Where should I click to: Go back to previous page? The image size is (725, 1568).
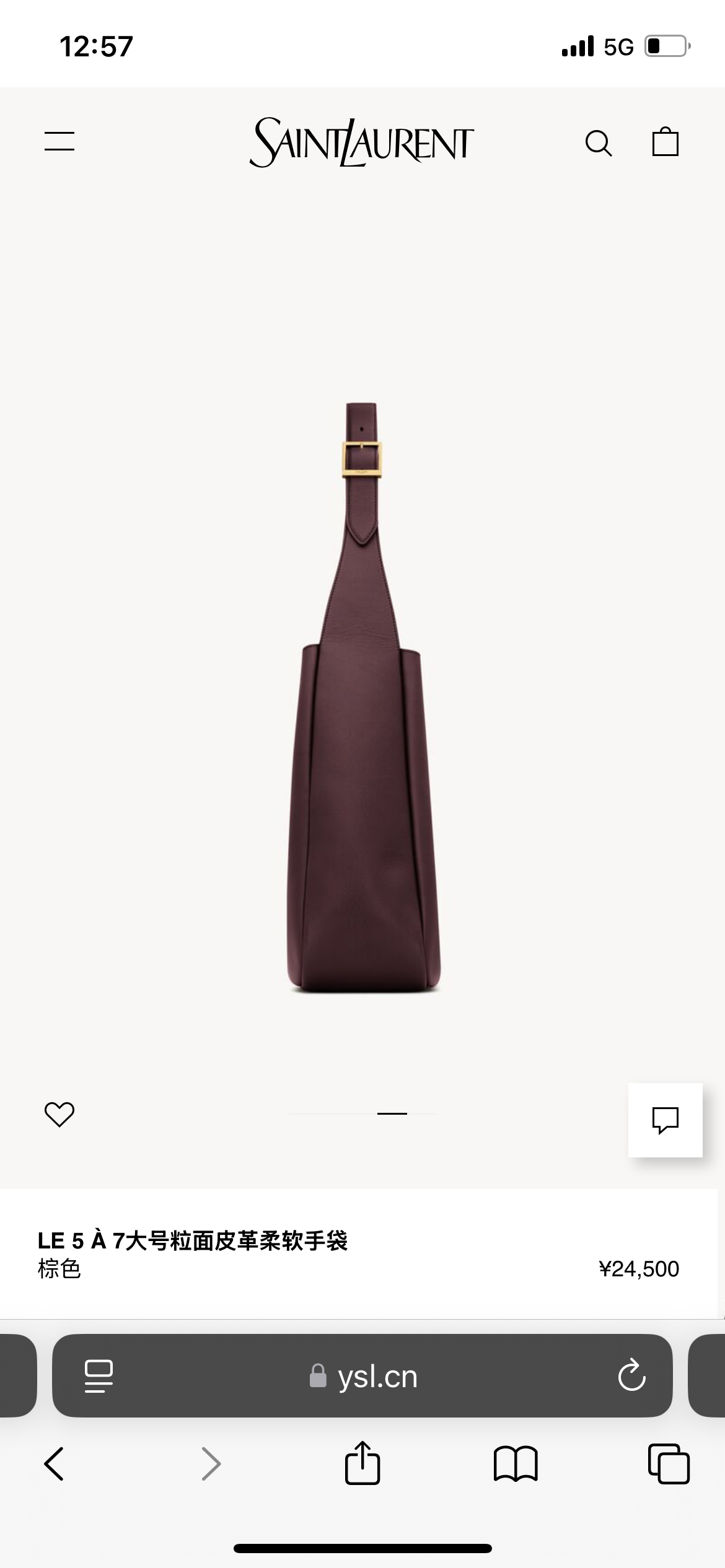(x=55, y=1464)
